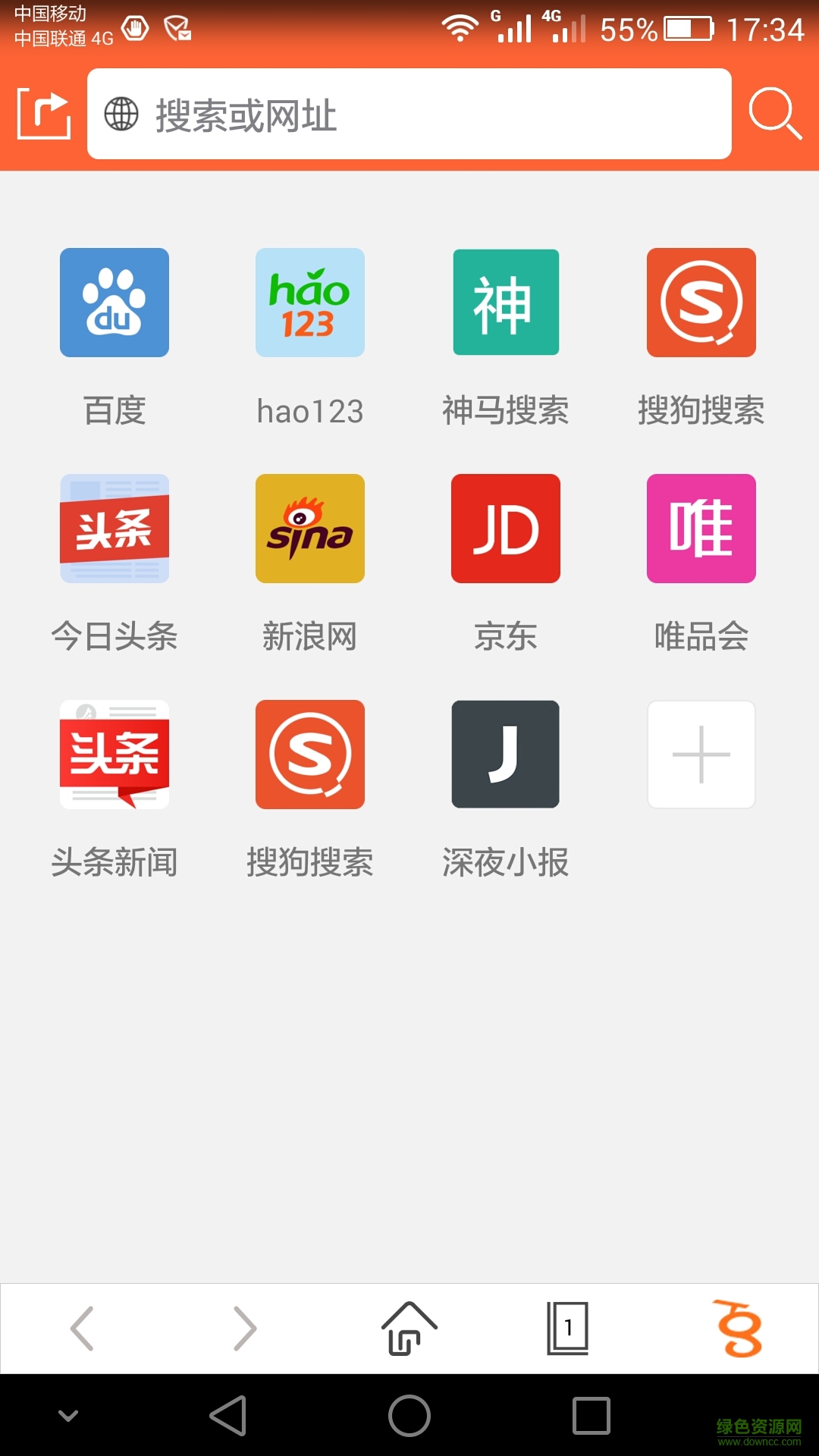This screenshot has height=1456, width=819.
Task: Visit the Sina 新浪网 shortcut
Action: click(x=309, y=529)
